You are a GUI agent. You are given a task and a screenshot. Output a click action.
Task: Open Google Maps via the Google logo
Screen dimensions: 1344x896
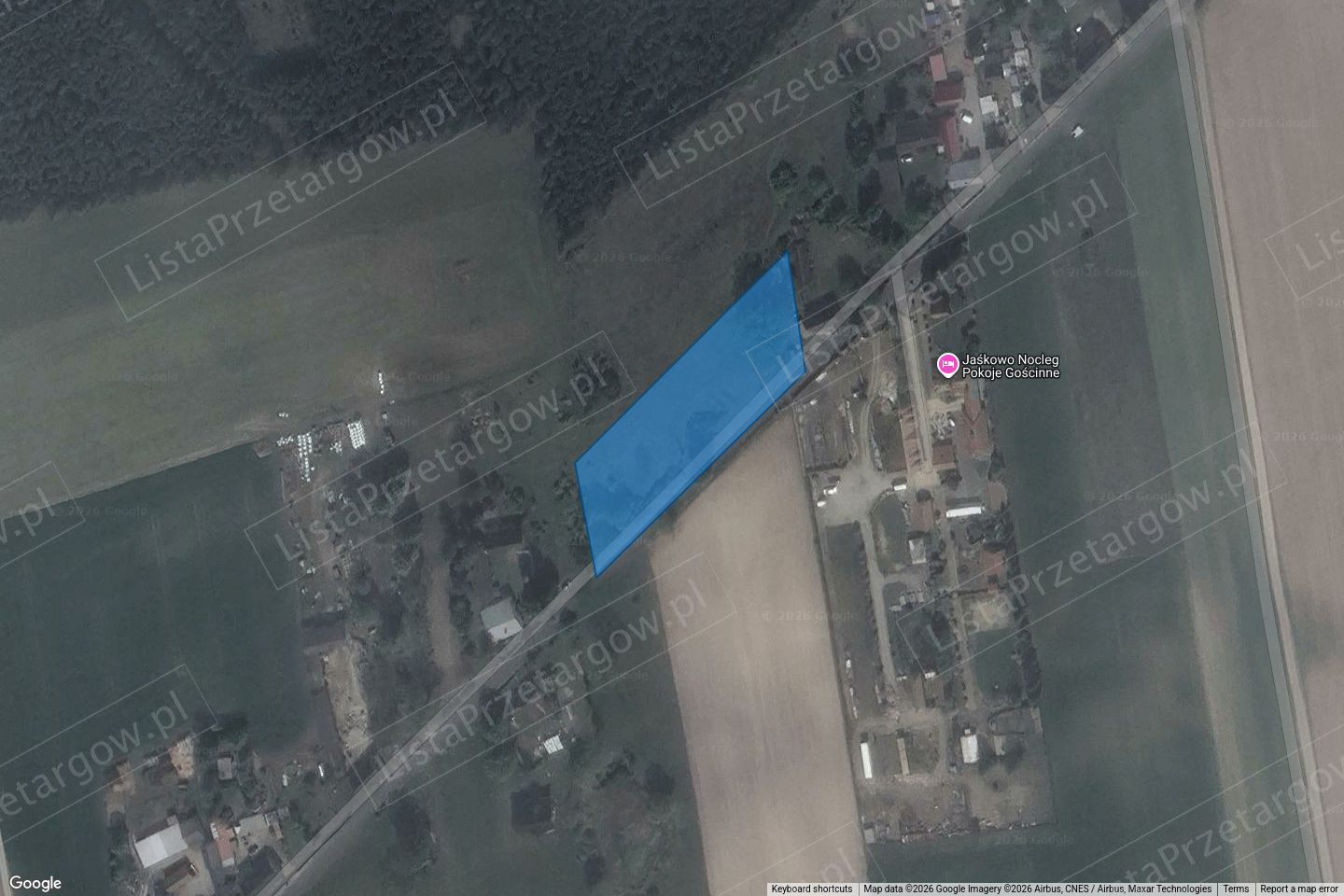tap(35, 883)
